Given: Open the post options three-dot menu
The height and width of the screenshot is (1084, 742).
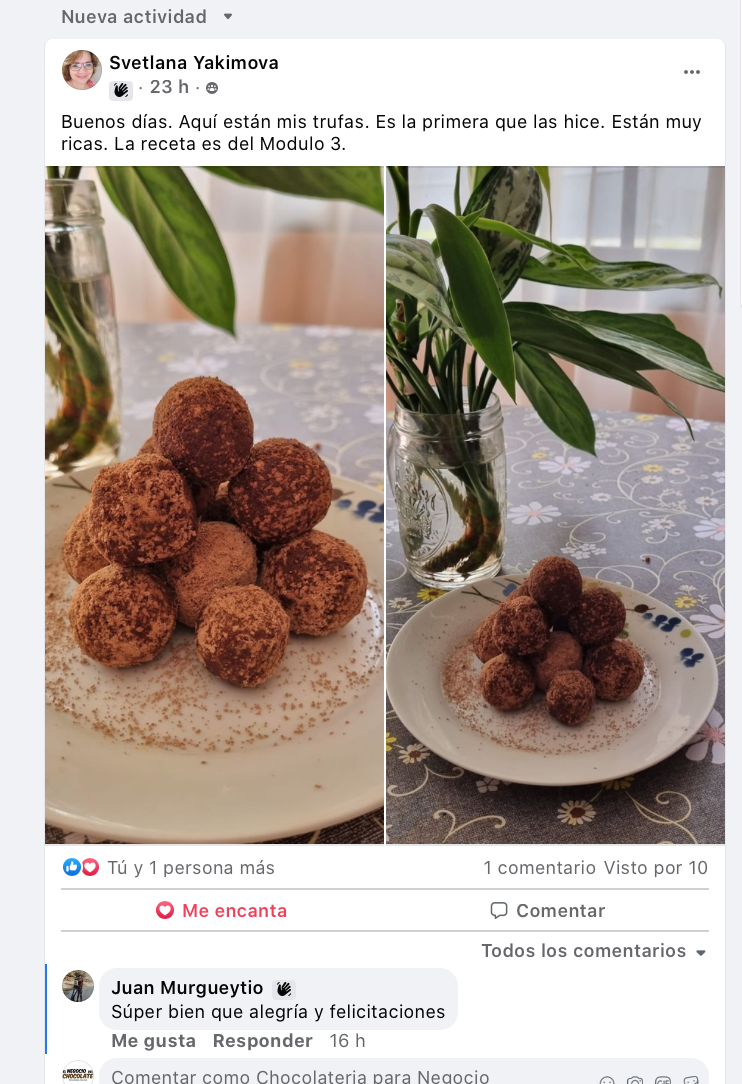Looking at the screenshot, I should click(692, 72).
